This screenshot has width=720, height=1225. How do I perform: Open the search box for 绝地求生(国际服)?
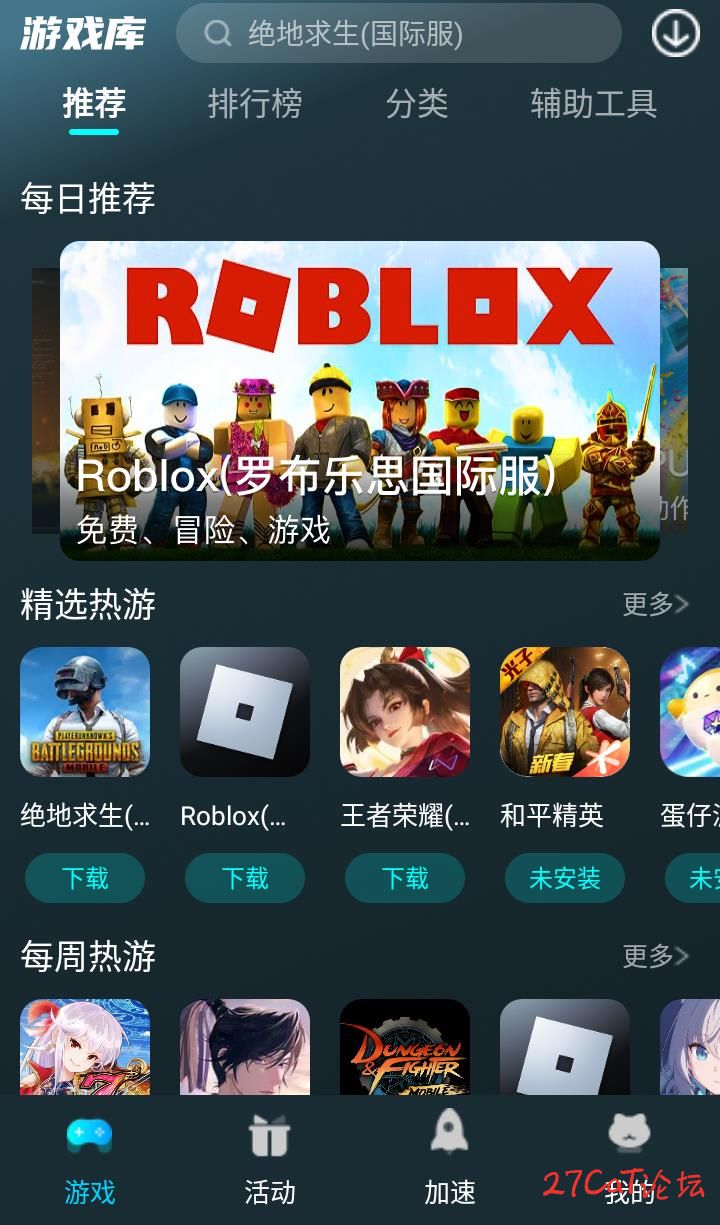pos(398,34)
